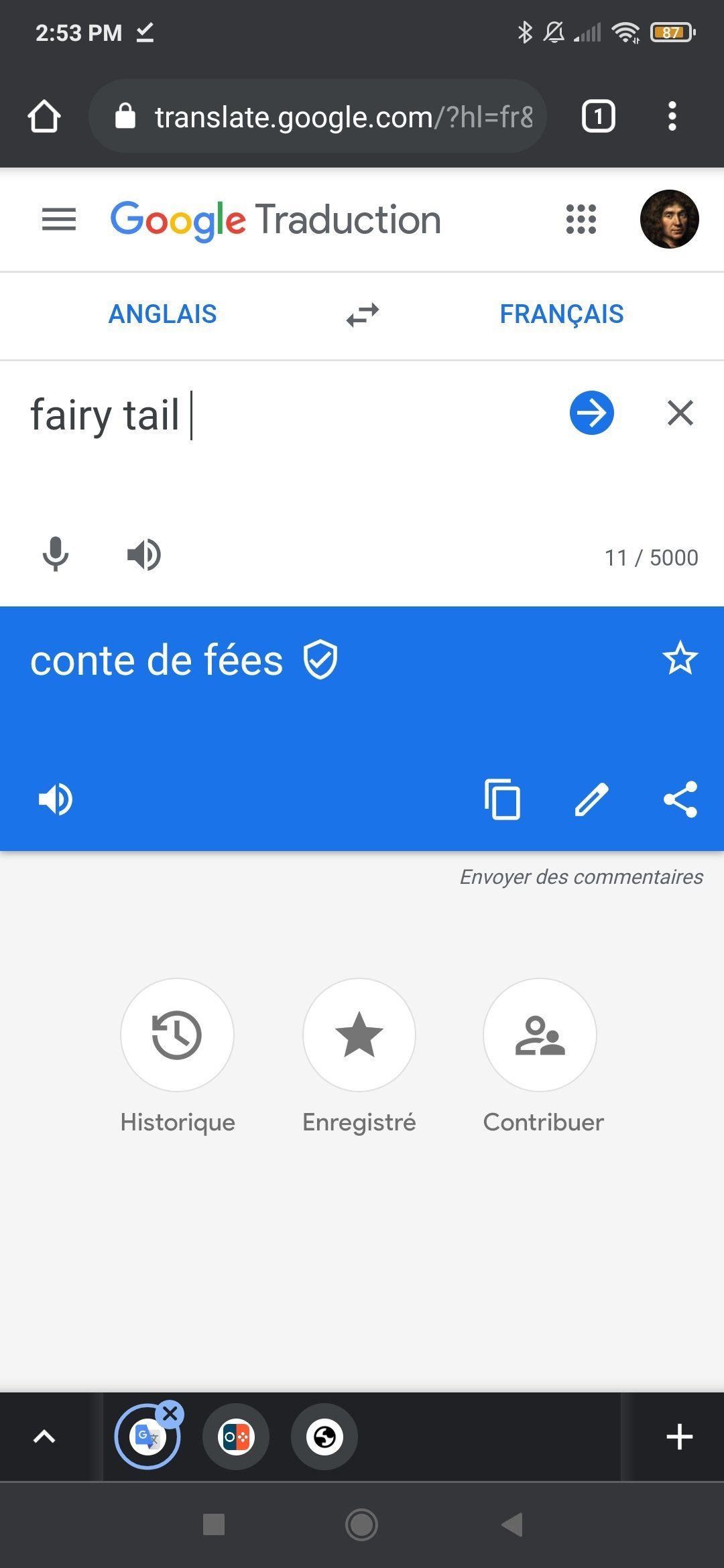
Task: Save the translation with the star
Action: click(680, 658)
